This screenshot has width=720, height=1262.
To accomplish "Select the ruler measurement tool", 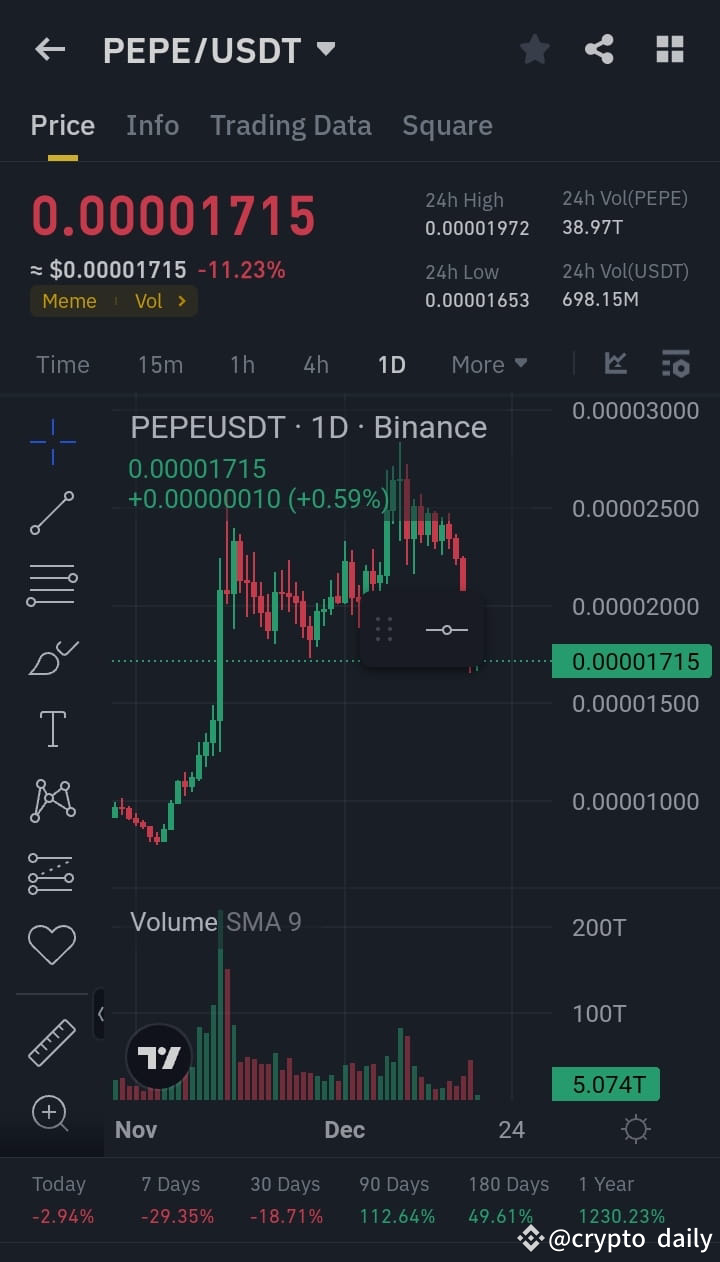I will pos(52,1041).
